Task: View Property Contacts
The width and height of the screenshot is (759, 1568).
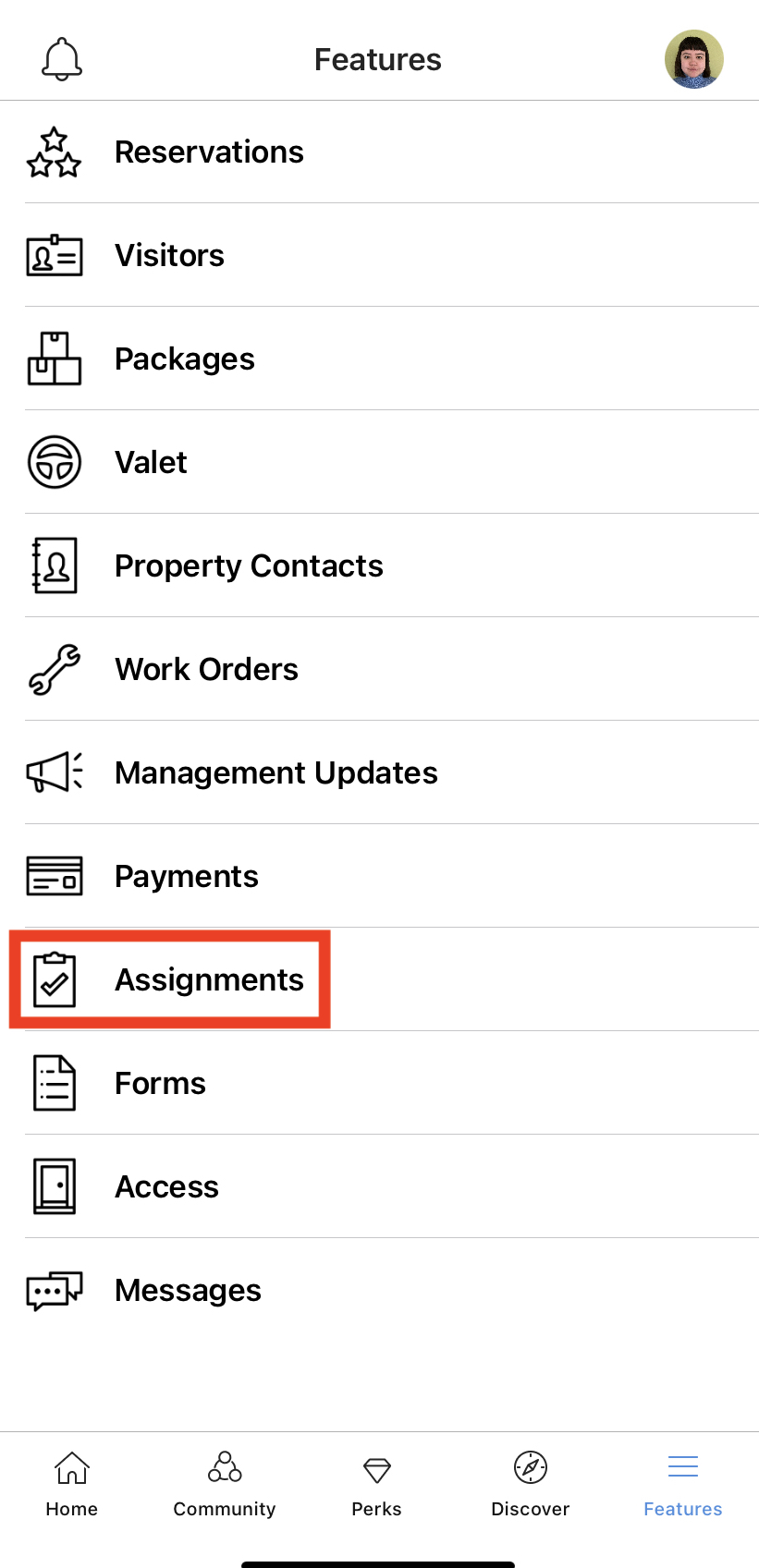Action: point(249,566)
